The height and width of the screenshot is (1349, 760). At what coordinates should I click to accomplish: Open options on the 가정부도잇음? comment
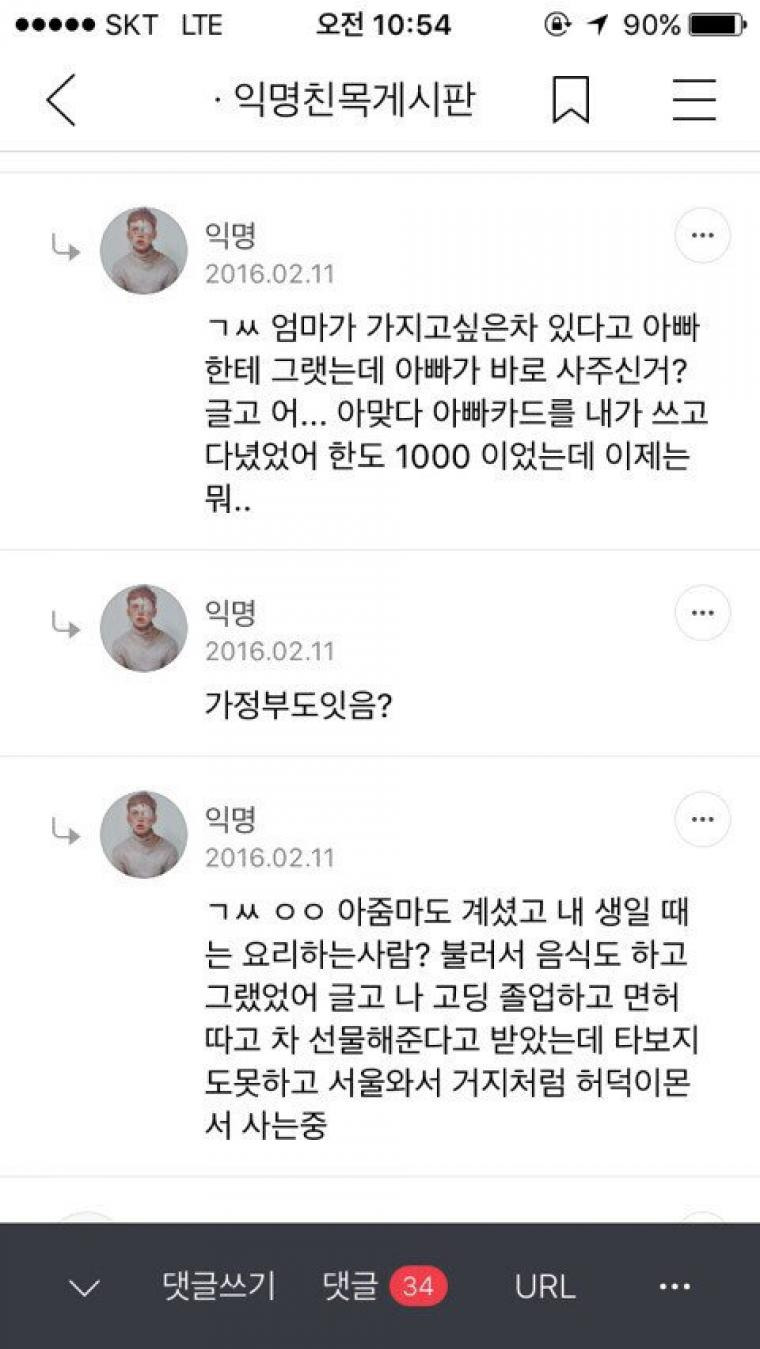pyautogui.click(x=702, y=613)
